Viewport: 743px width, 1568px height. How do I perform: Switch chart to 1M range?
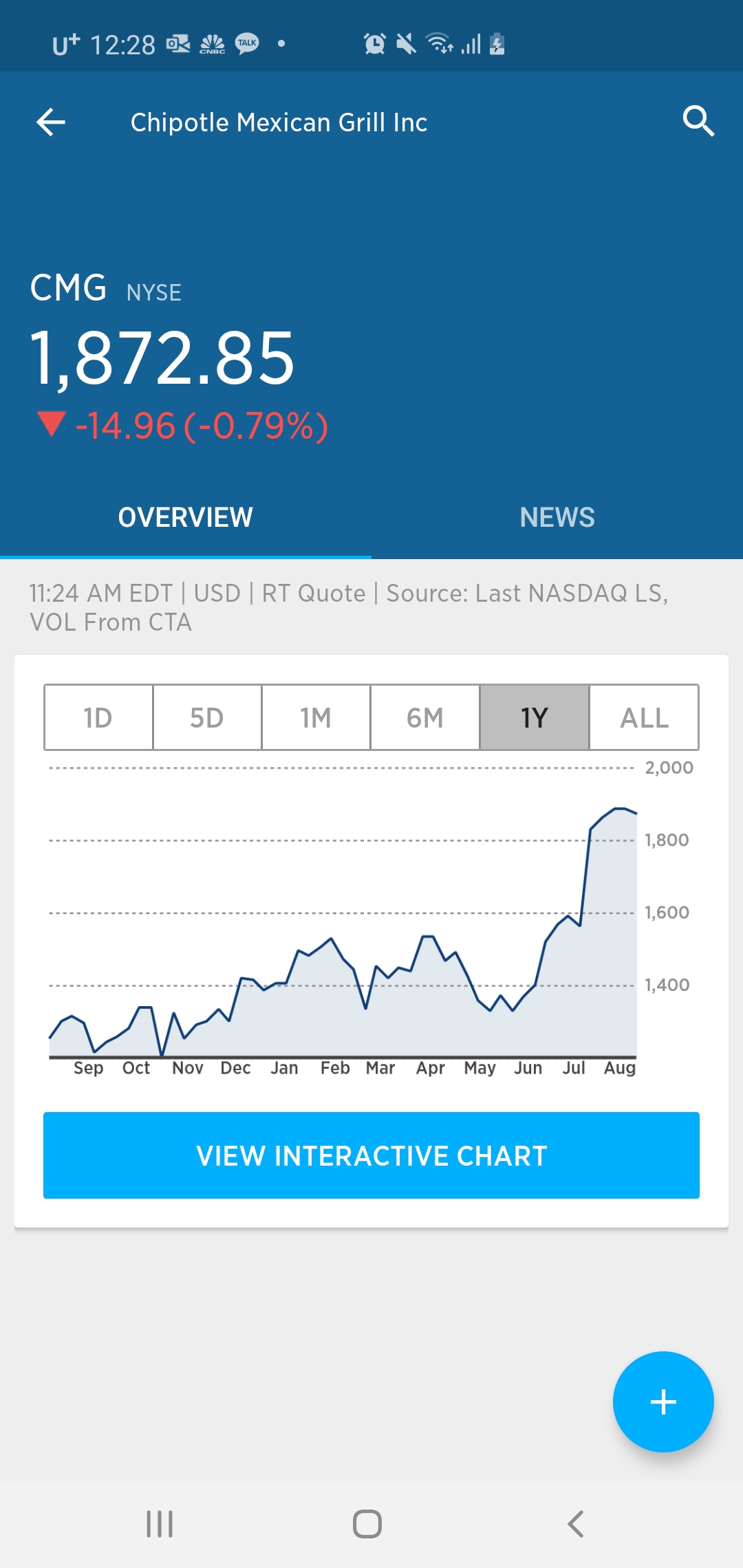(316, 717)
